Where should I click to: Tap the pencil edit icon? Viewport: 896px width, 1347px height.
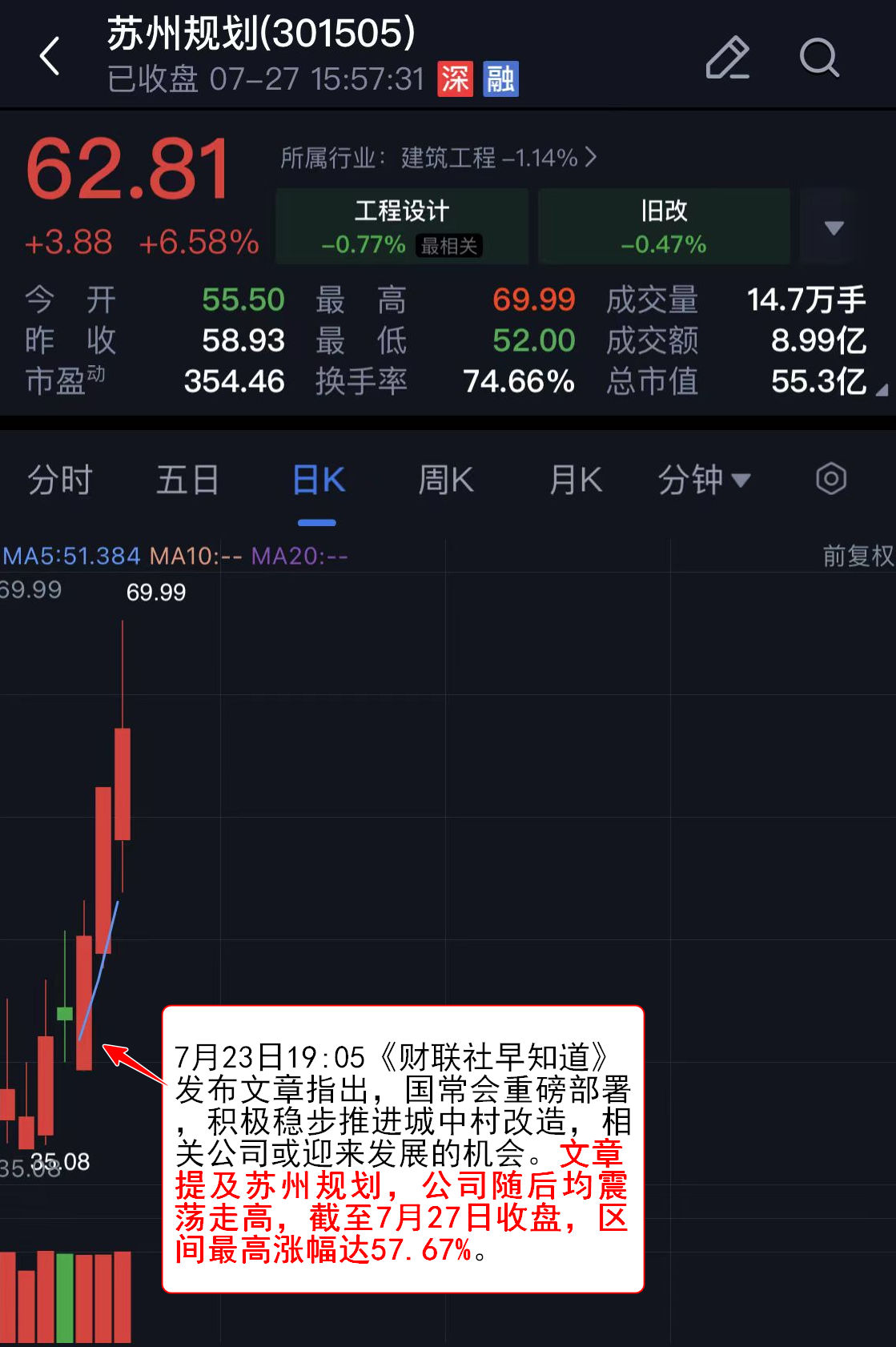click(x=727, y=58)
